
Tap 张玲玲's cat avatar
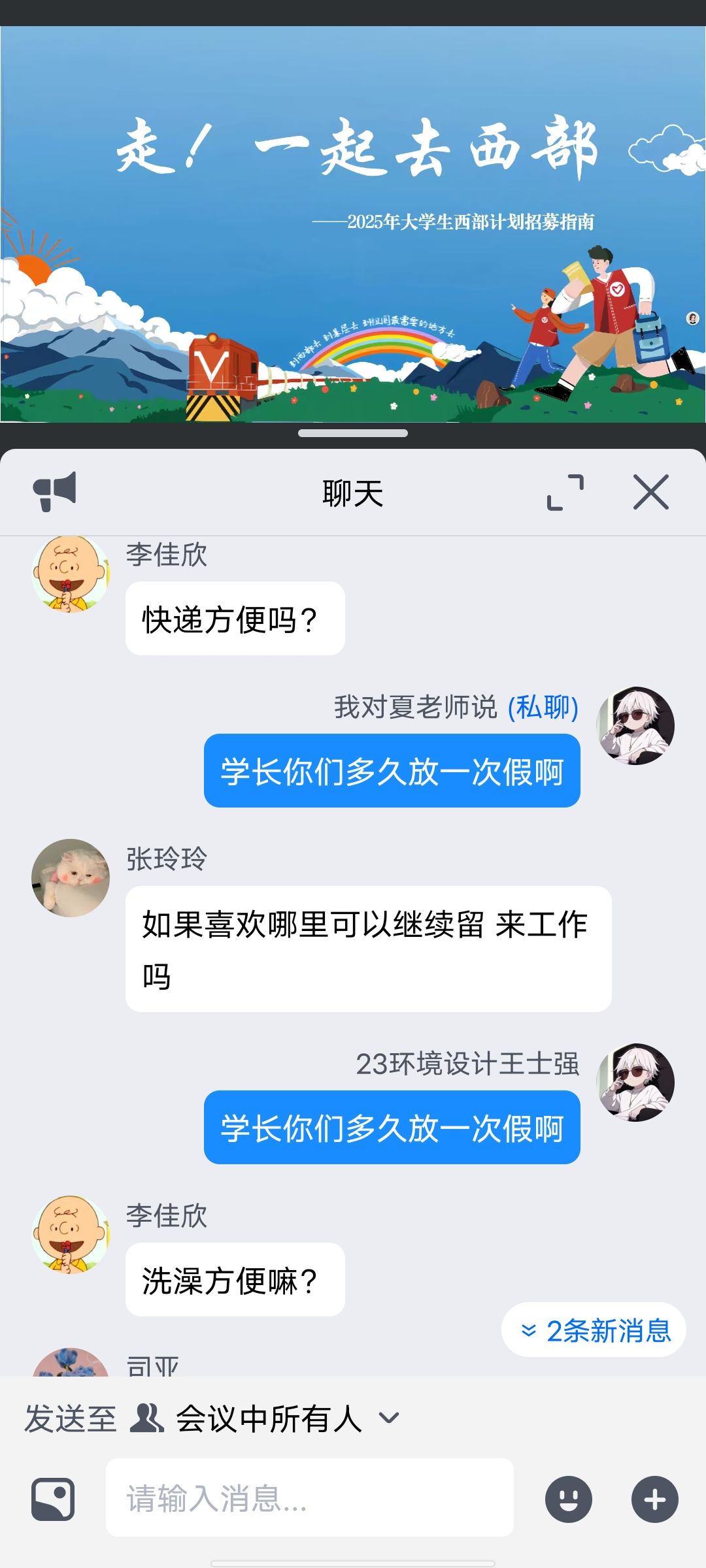pyautogui.click(x=71, y=877)
